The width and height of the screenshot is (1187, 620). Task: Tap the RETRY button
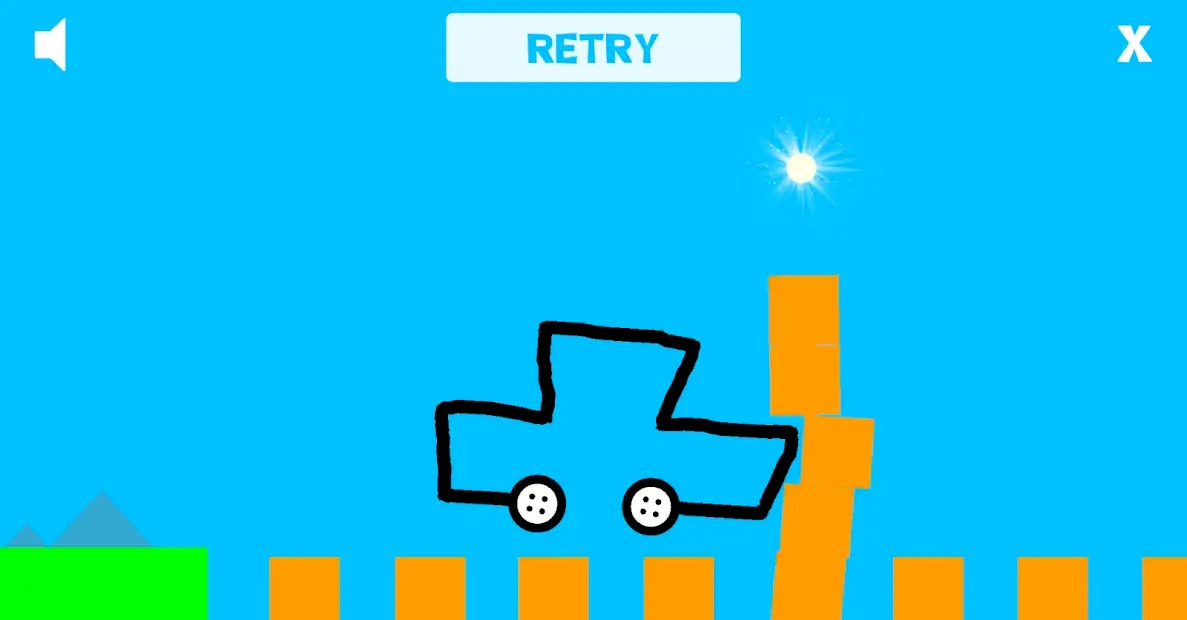592,47
